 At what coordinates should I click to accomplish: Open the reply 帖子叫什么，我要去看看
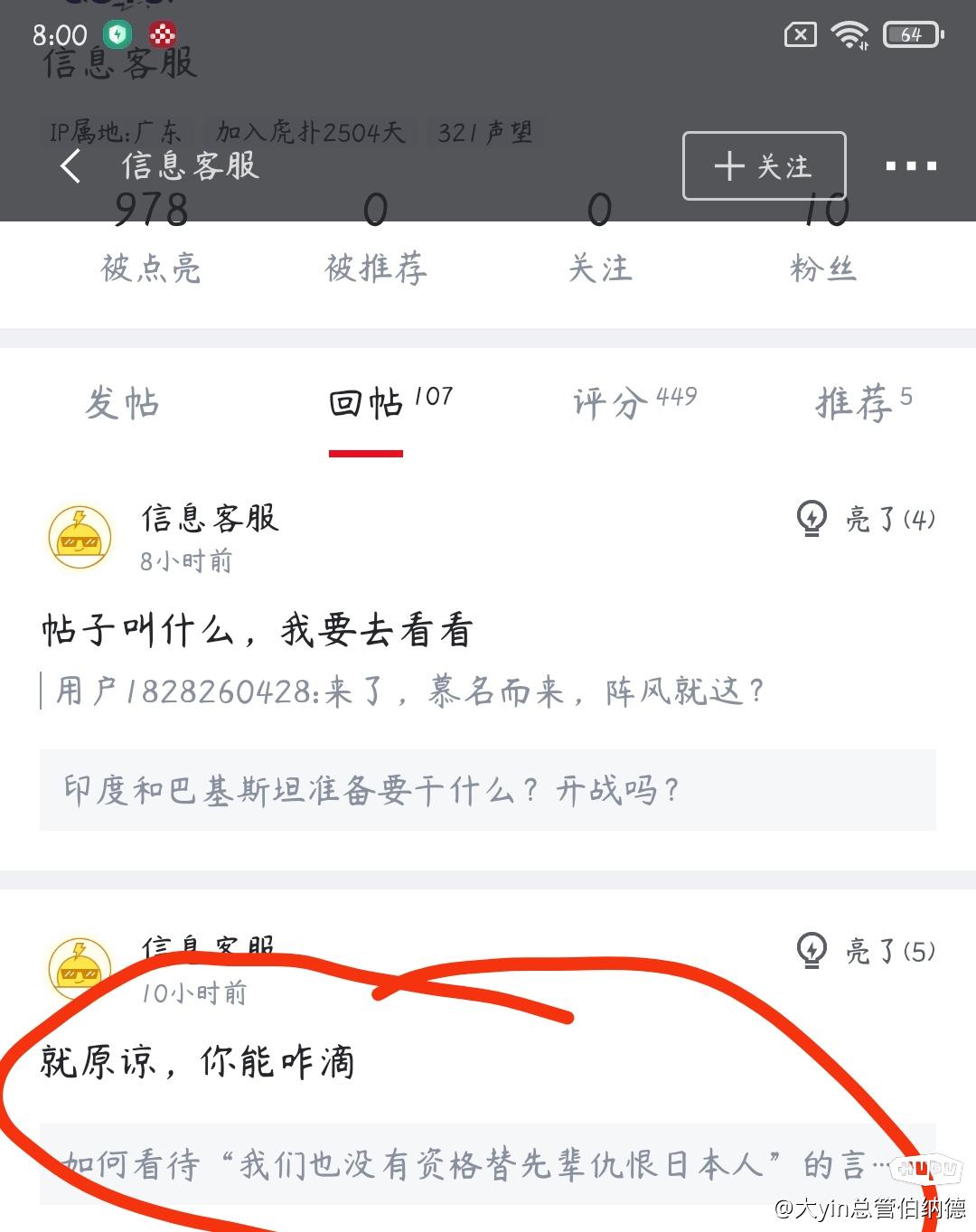(258, 630)
